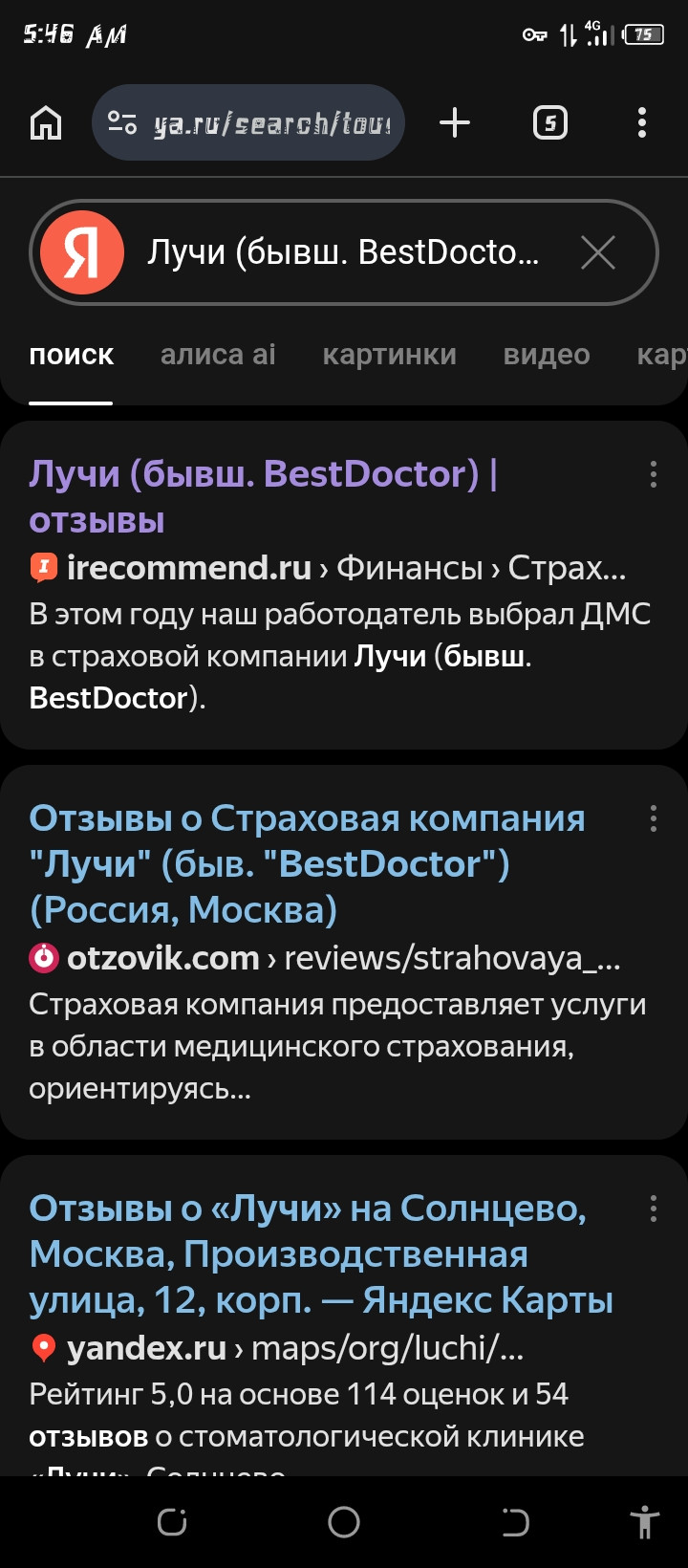Open the irecommend.ru Лучи отзывы result
The image size is (688, 1568).
(263, 496)
